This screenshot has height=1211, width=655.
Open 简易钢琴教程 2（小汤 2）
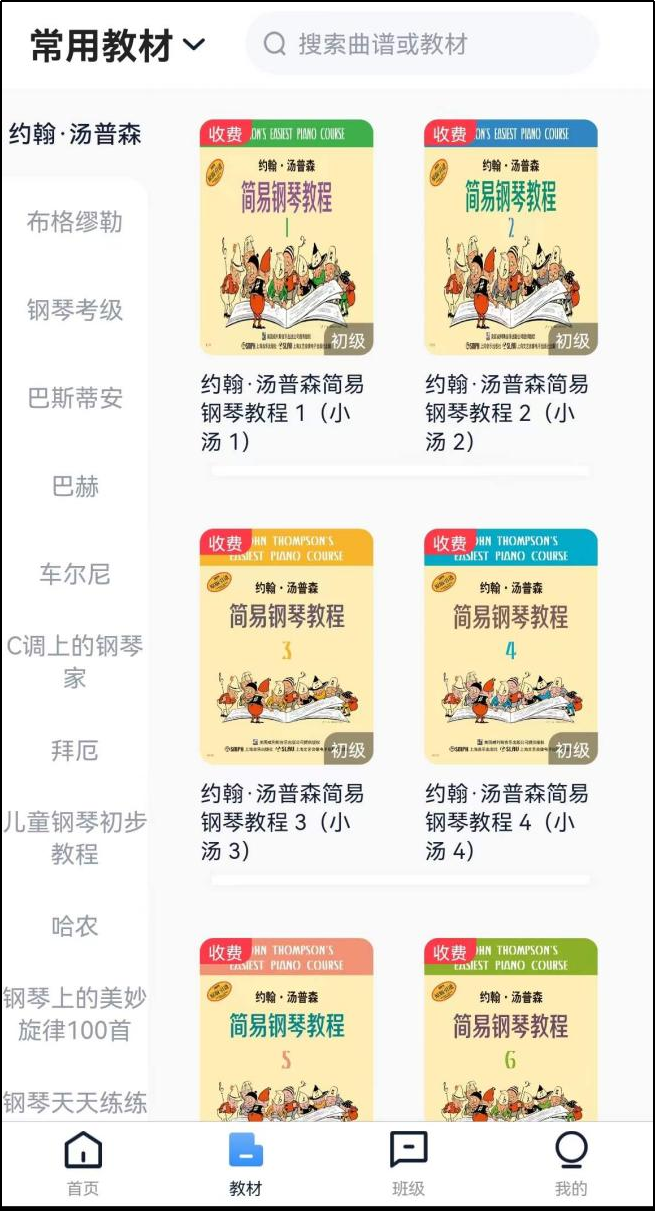click(x=510, y=238)
